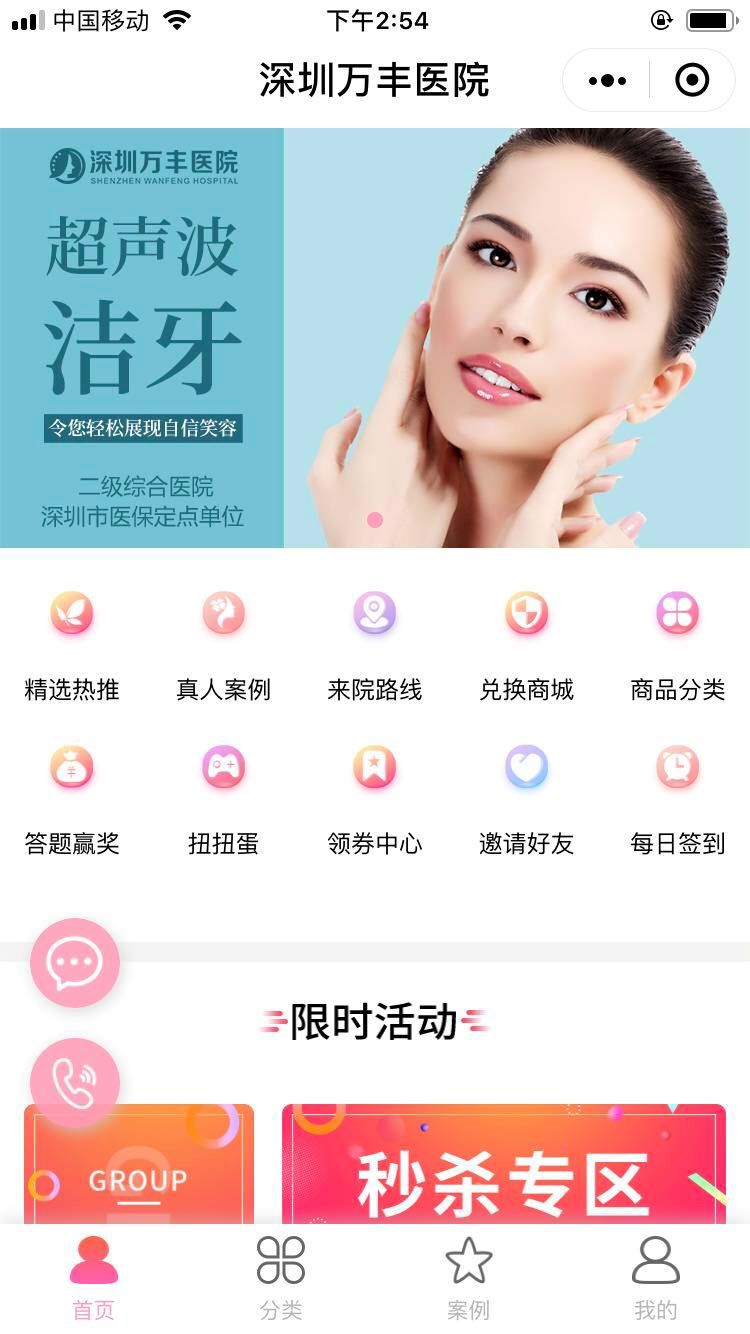
Task: Open the GROUP activity card
Action: point(160,1180)
